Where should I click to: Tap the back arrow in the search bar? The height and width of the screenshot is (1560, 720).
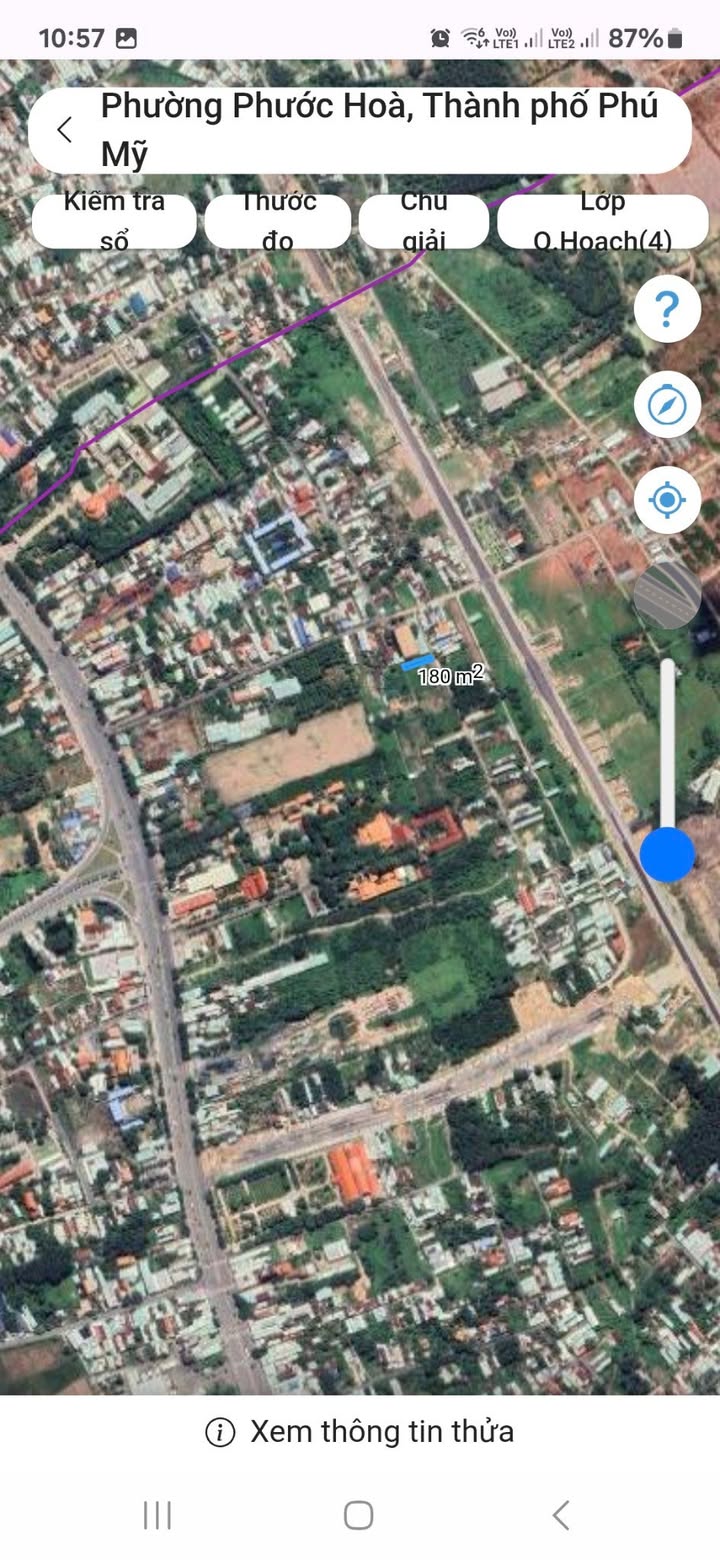[x=65, y=130]
